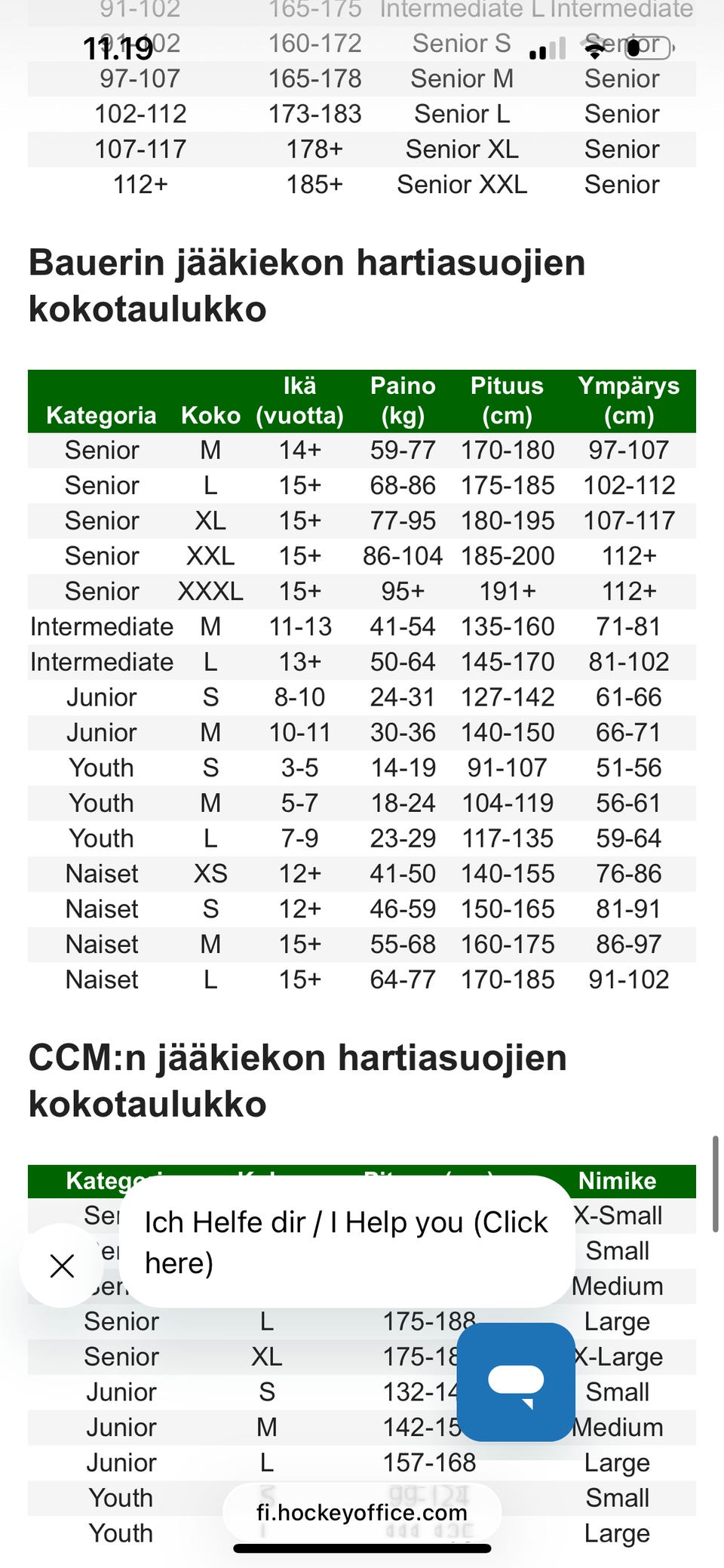The image size is (724, 1568).
Task: Tap the fi.hockeyoffice.com address pill
Action: 362,1512
